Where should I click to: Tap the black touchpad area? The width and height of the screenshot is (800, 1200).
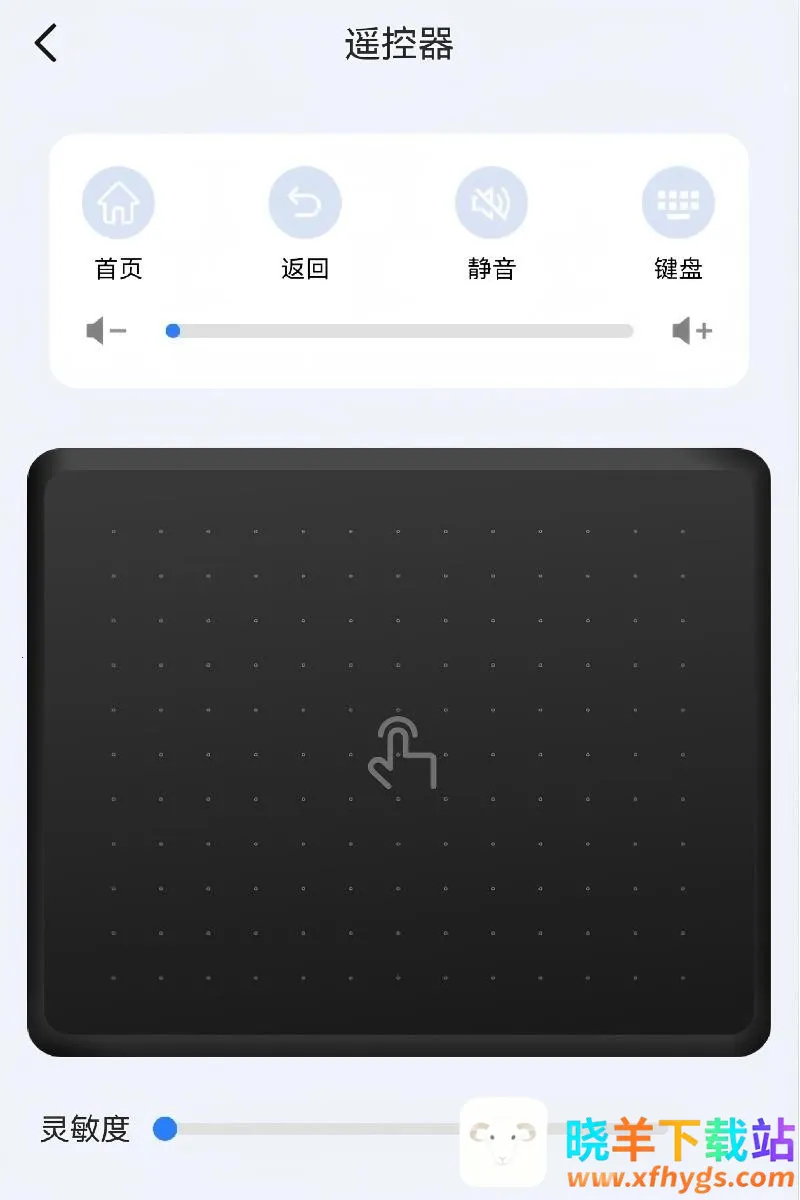point(400,752)
